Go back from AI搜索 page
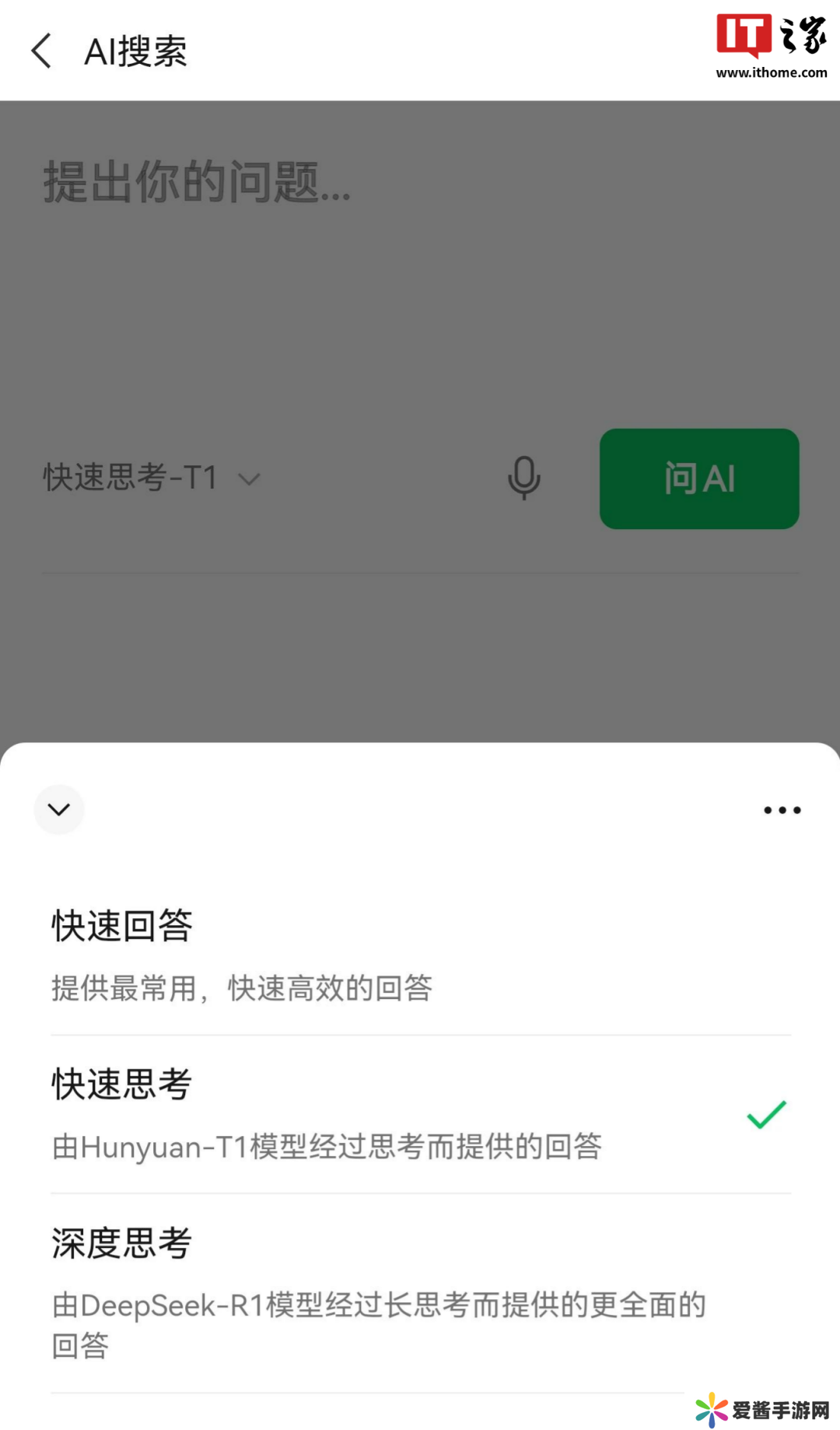Image resolution: width=840 pixels, height=1430 pixels. point(42,51)
